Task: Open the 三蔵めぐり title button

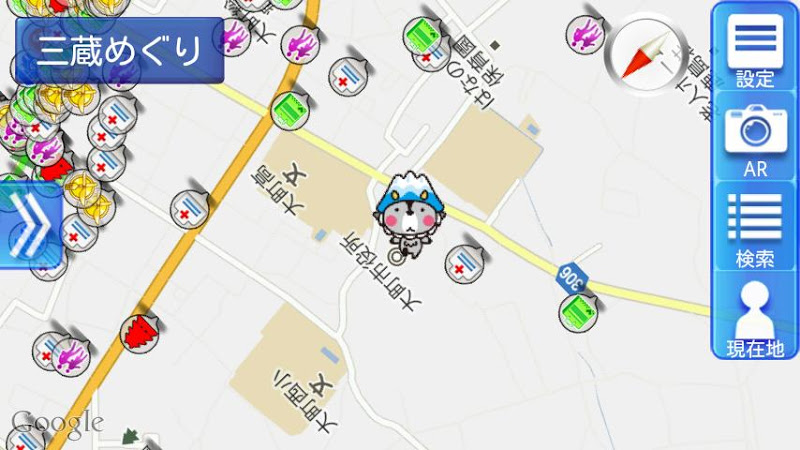Action: pos(119,49)
